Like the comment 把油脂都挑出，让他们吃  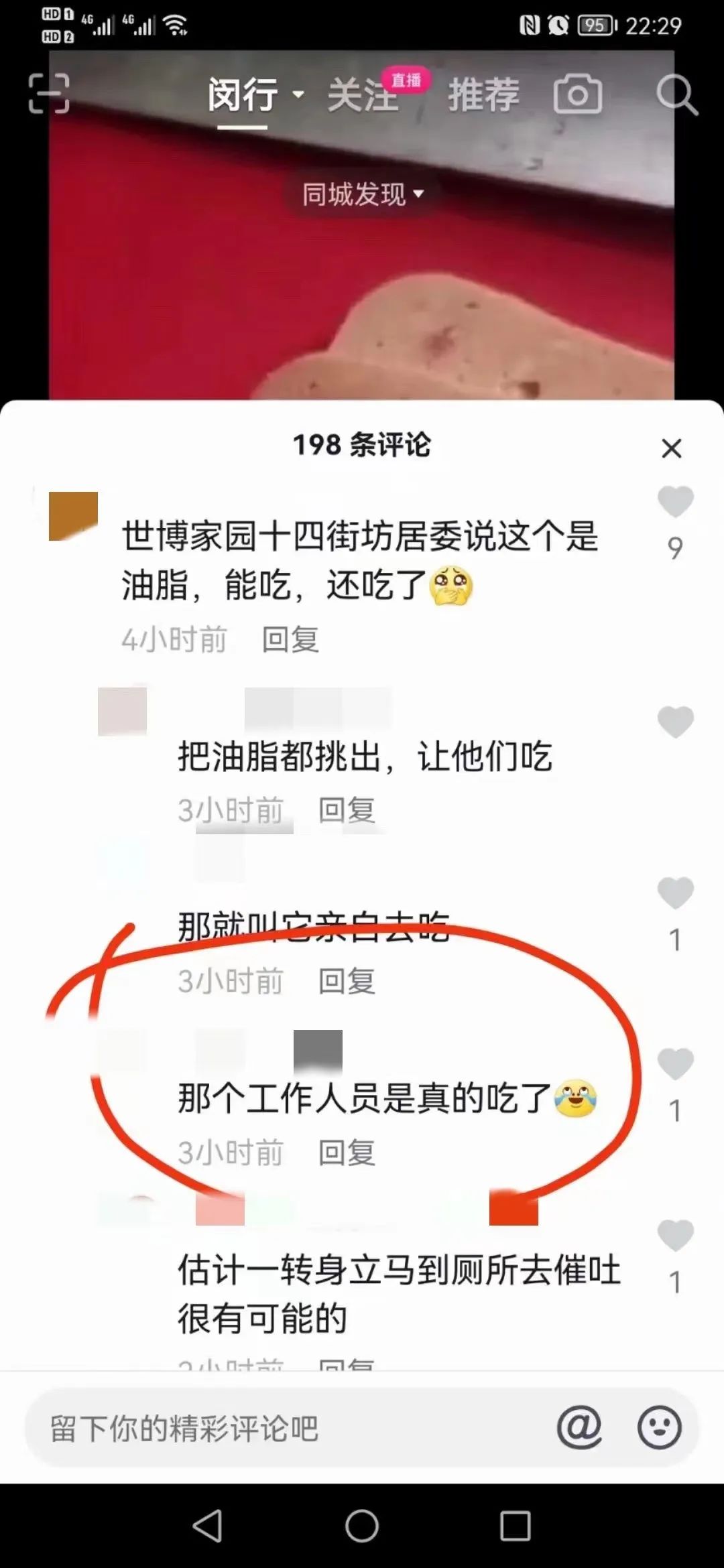(x=675, y=722)
